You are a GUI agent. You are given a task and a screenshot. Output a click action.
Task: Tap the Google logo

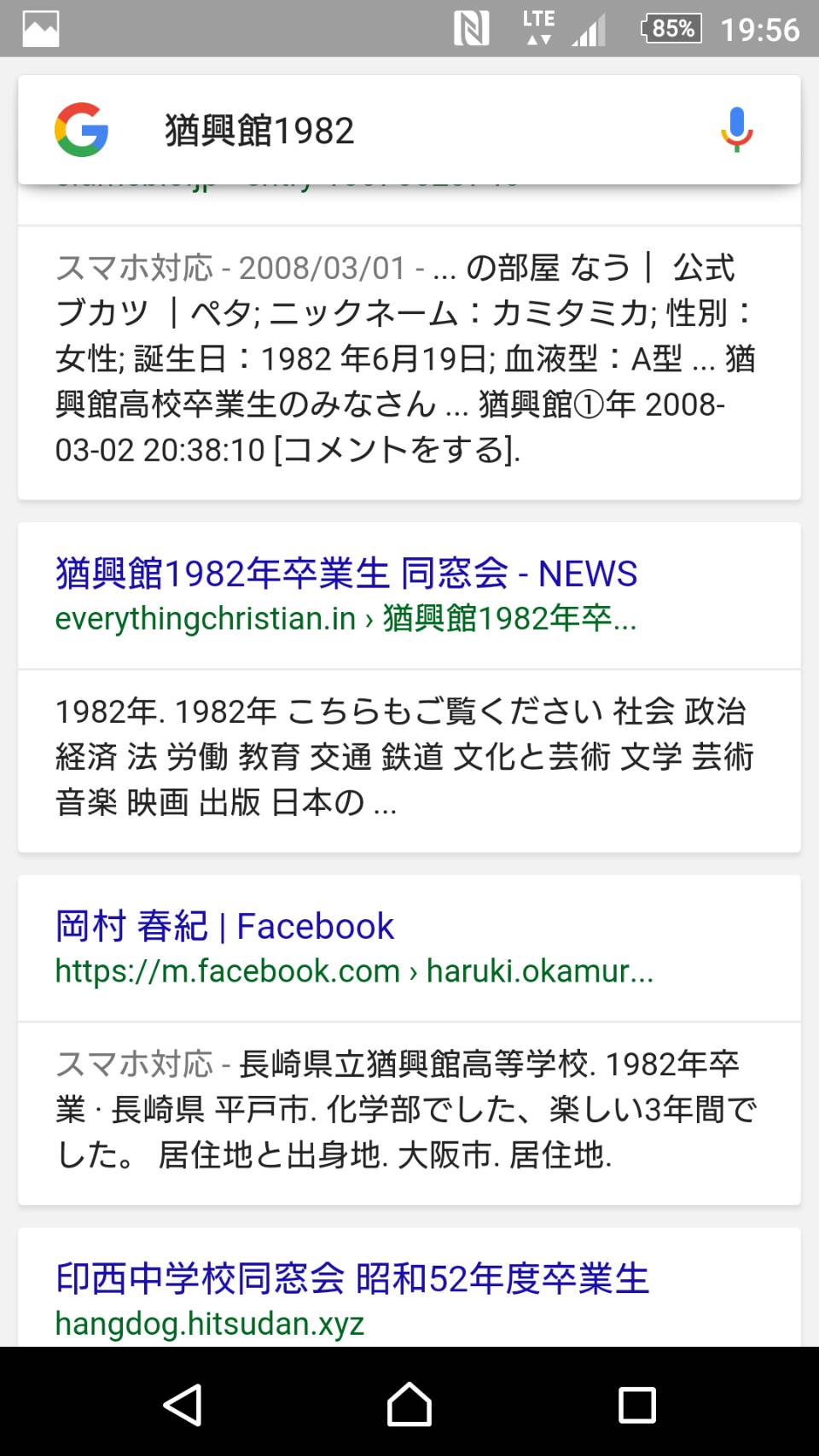point(82,130)
